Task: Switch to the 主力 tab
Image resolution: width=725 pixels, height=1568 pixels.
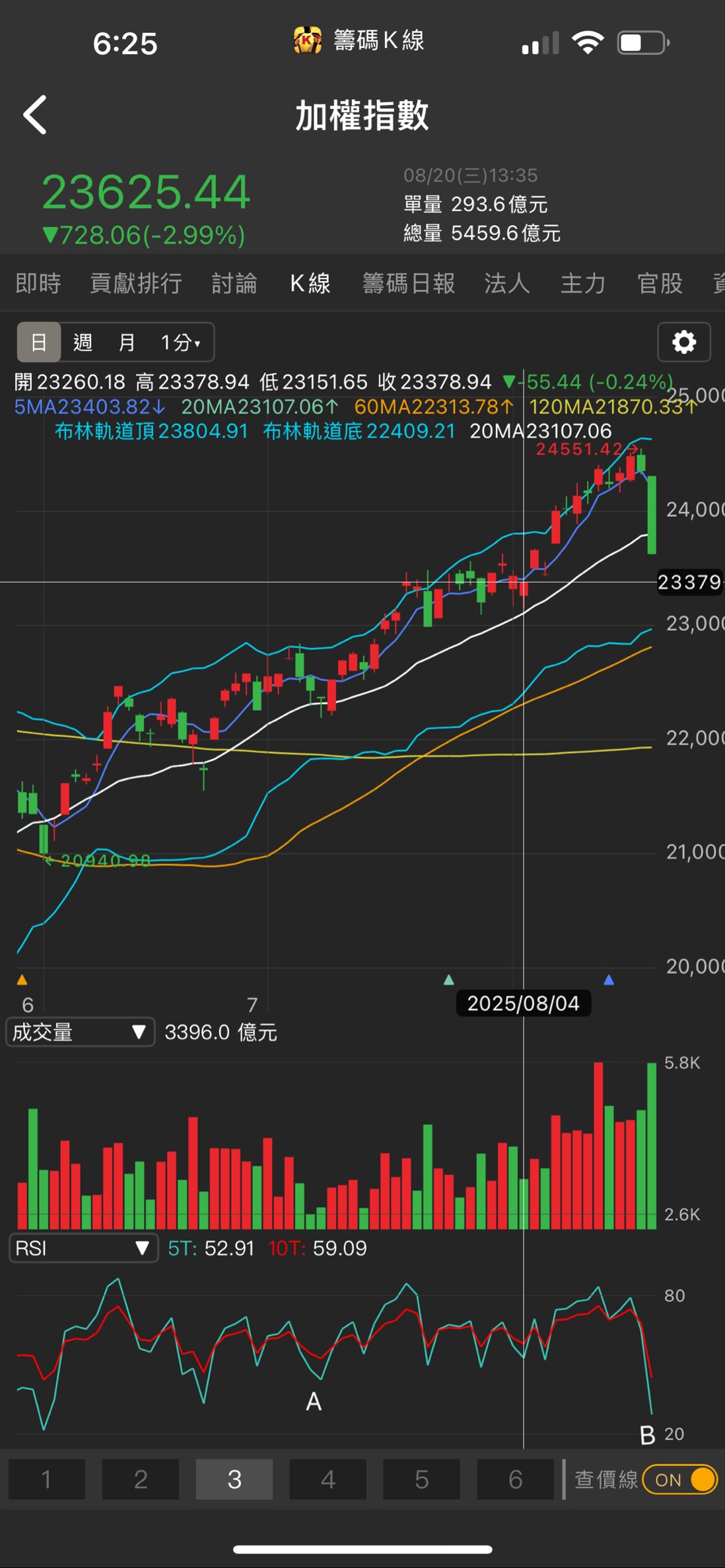Action: (x=582, y=283)
